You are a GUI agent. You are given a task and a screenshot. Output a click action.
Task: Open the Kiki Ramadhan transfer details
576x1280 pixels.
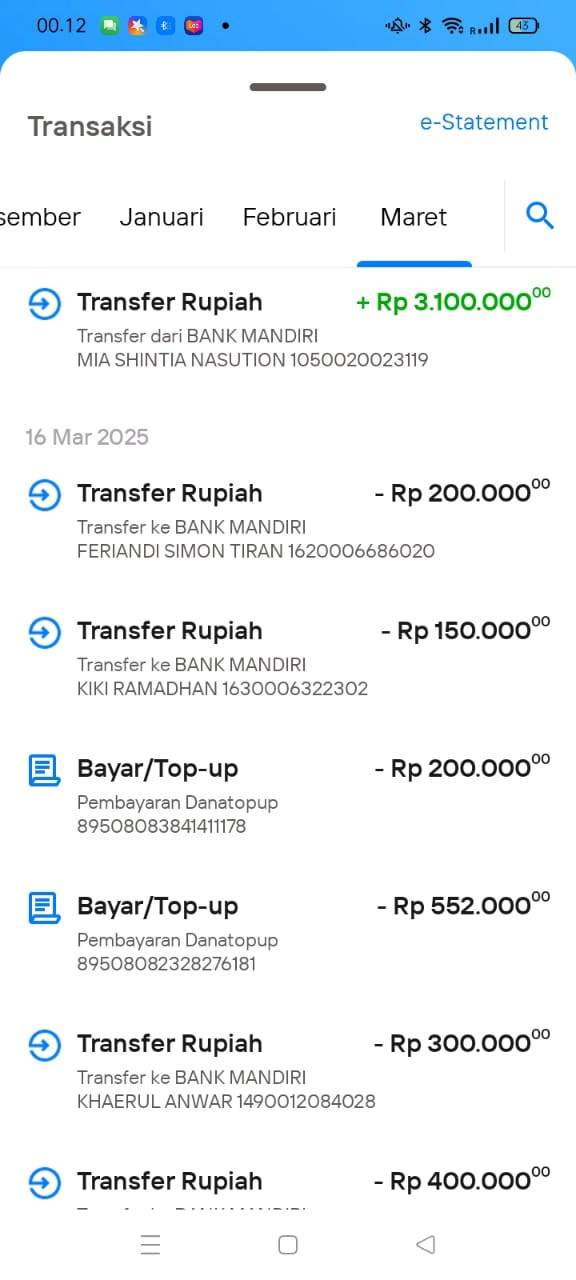coord(288,659)
